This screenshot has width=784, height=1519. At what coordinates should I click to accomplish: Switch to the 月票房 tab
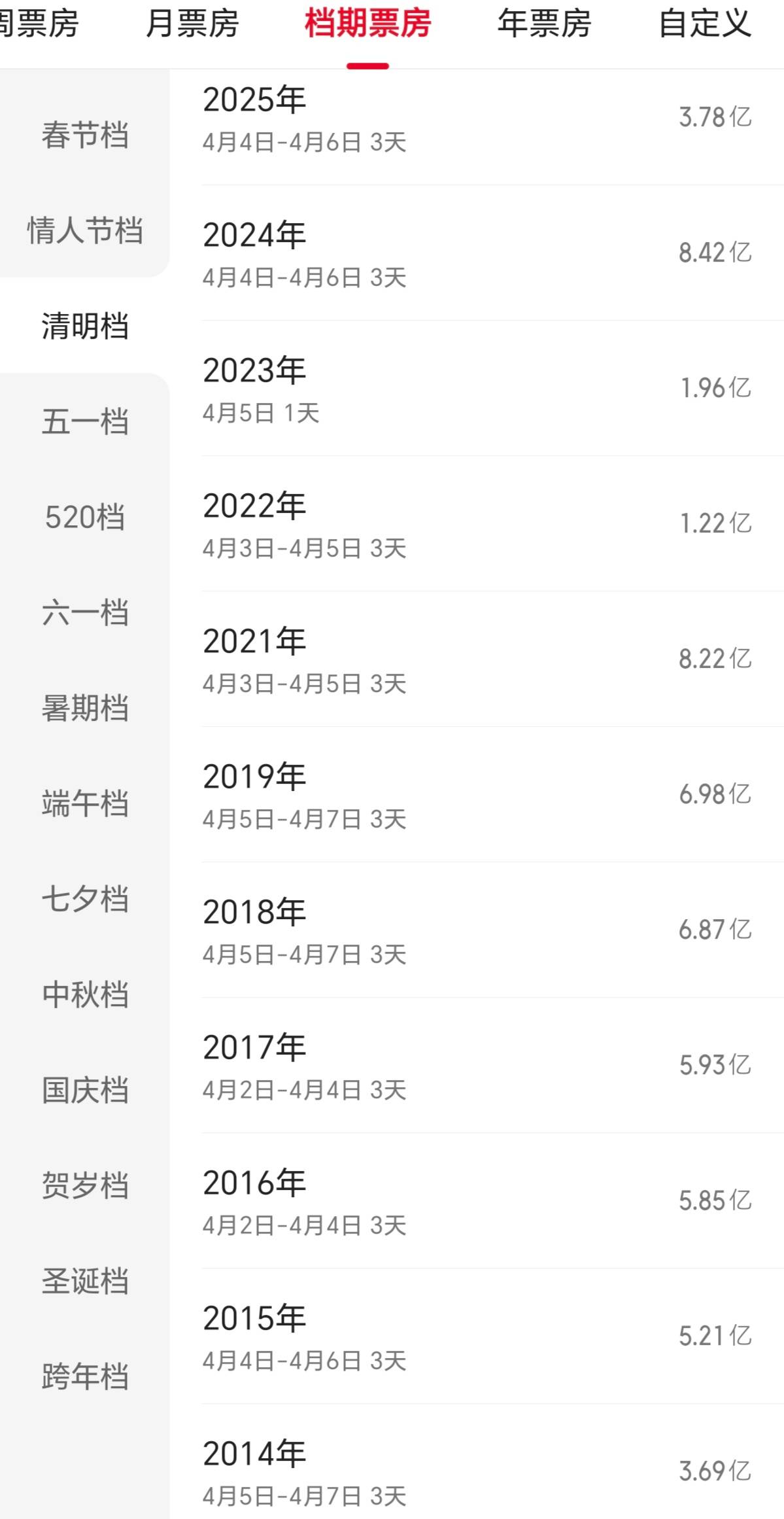click(192, 24)
